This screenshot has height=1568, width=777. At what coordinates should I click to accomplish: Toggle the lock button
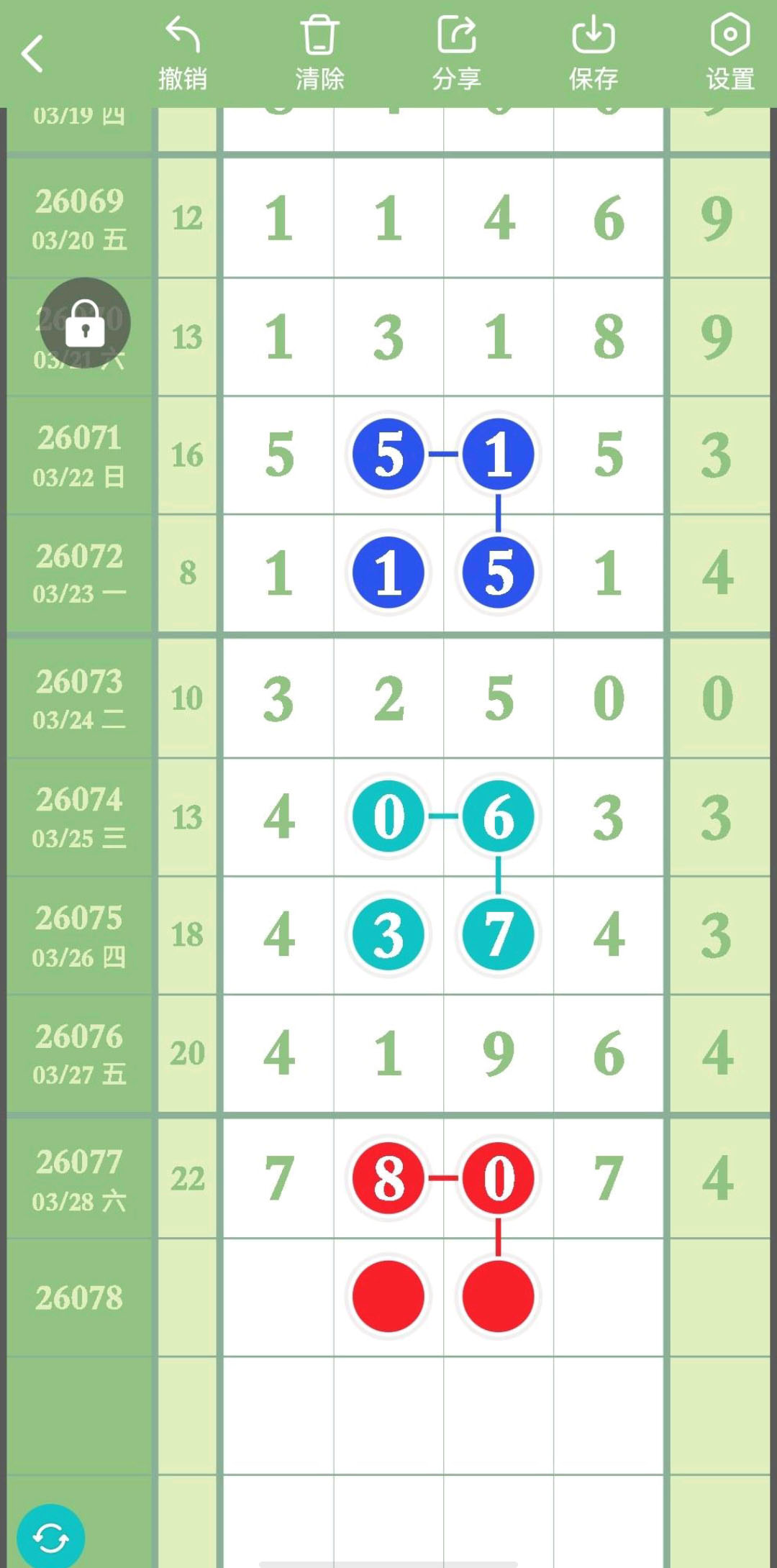[85, 323]
